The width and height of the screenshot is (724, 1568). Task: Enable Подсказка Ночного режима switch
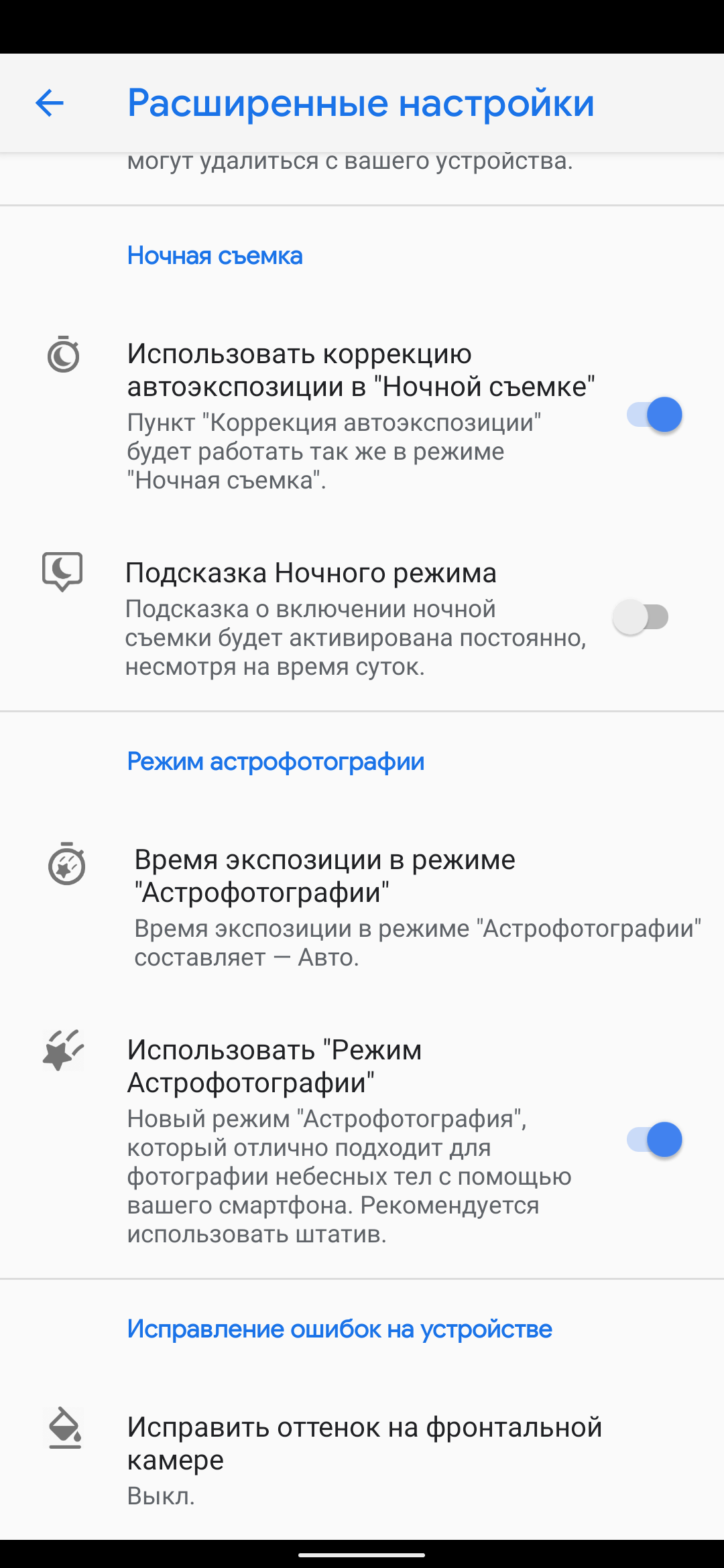641,617
